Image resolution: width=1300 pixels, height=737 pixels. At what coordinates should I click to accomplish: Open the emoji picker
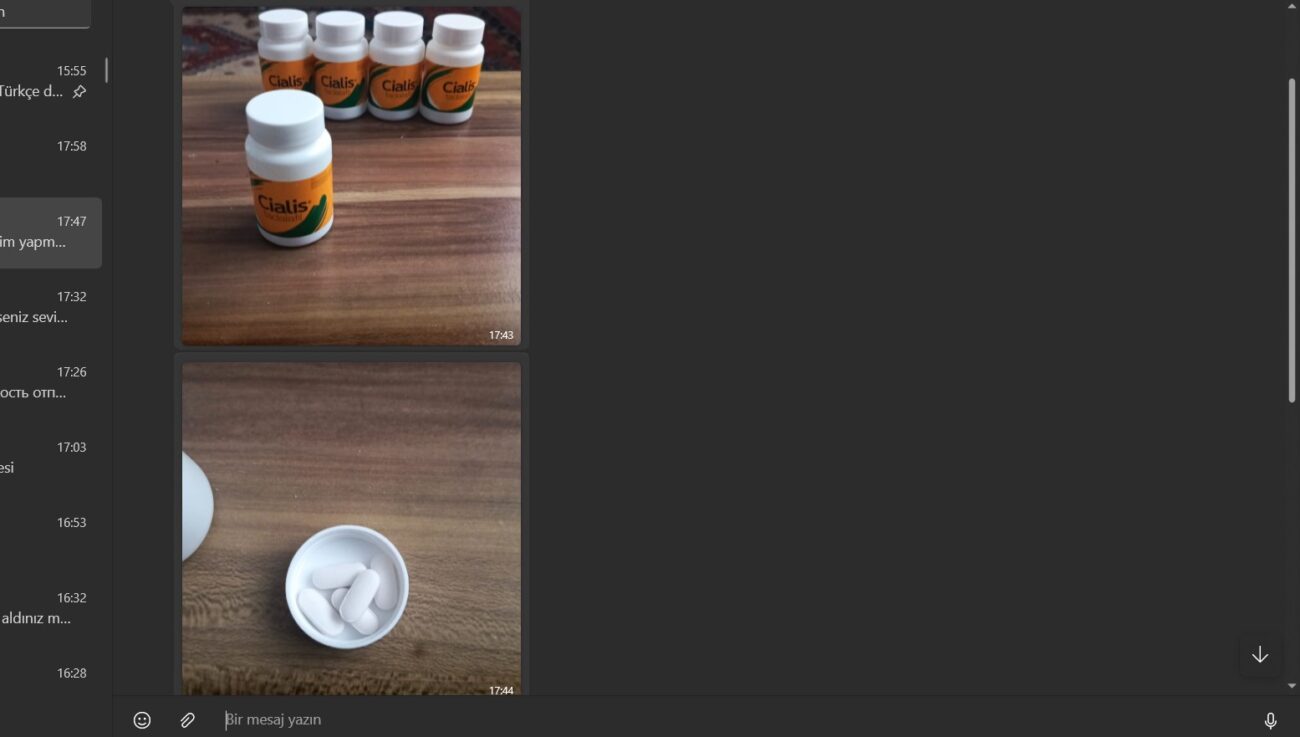coord(142,720)
